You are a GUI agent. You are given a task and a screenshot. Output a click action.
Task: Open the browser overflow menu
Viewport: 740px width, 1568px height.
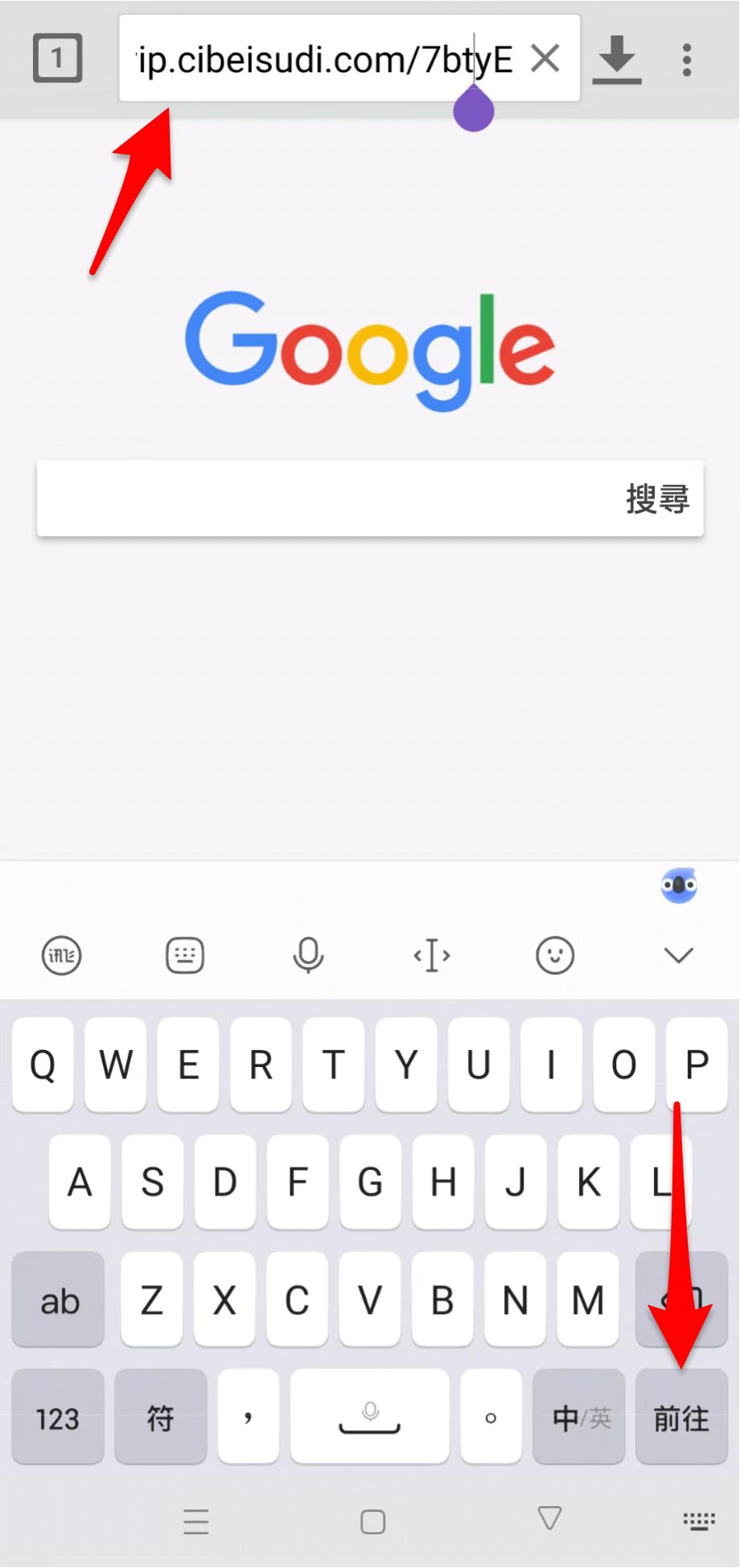pos(686,60)
